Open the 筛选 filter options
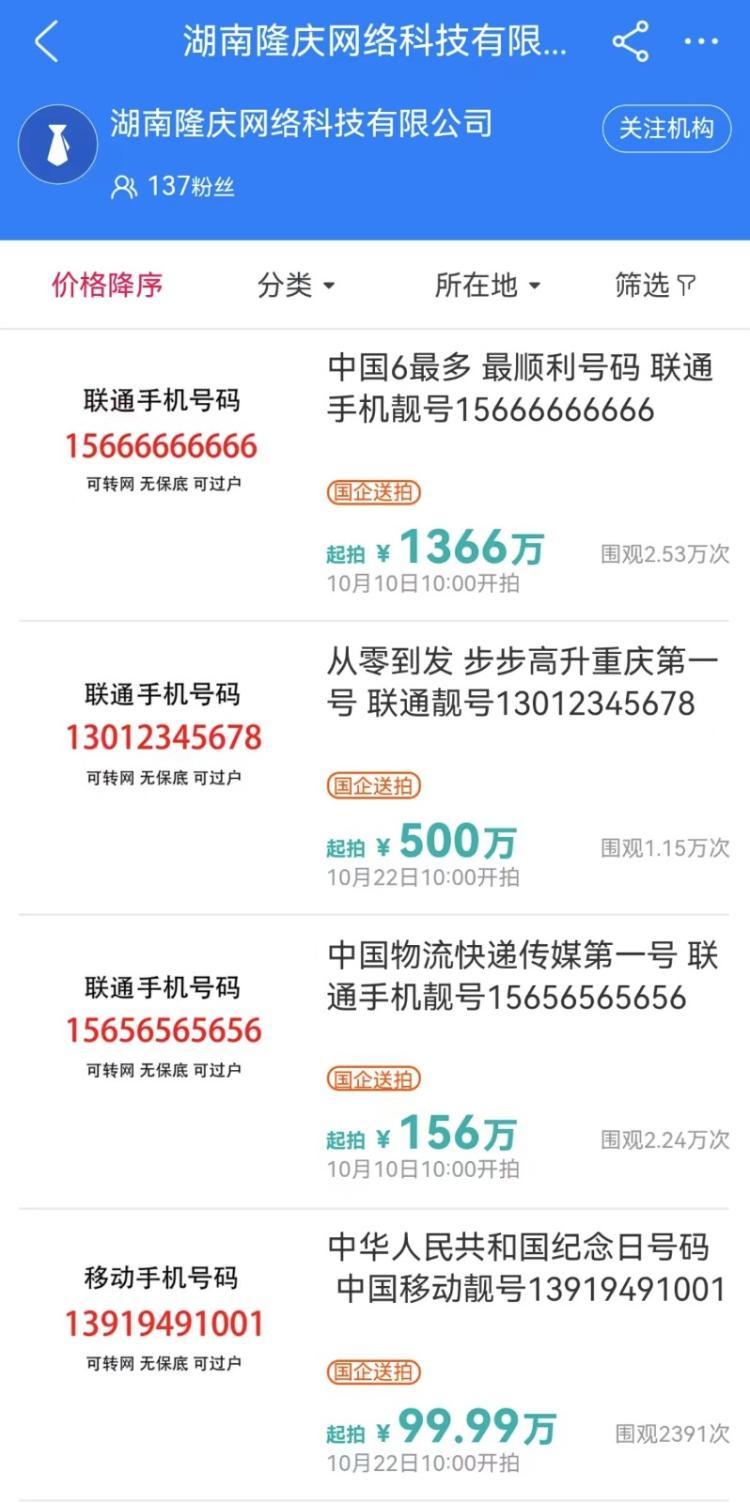750x1503 pixels. point(655,286)
